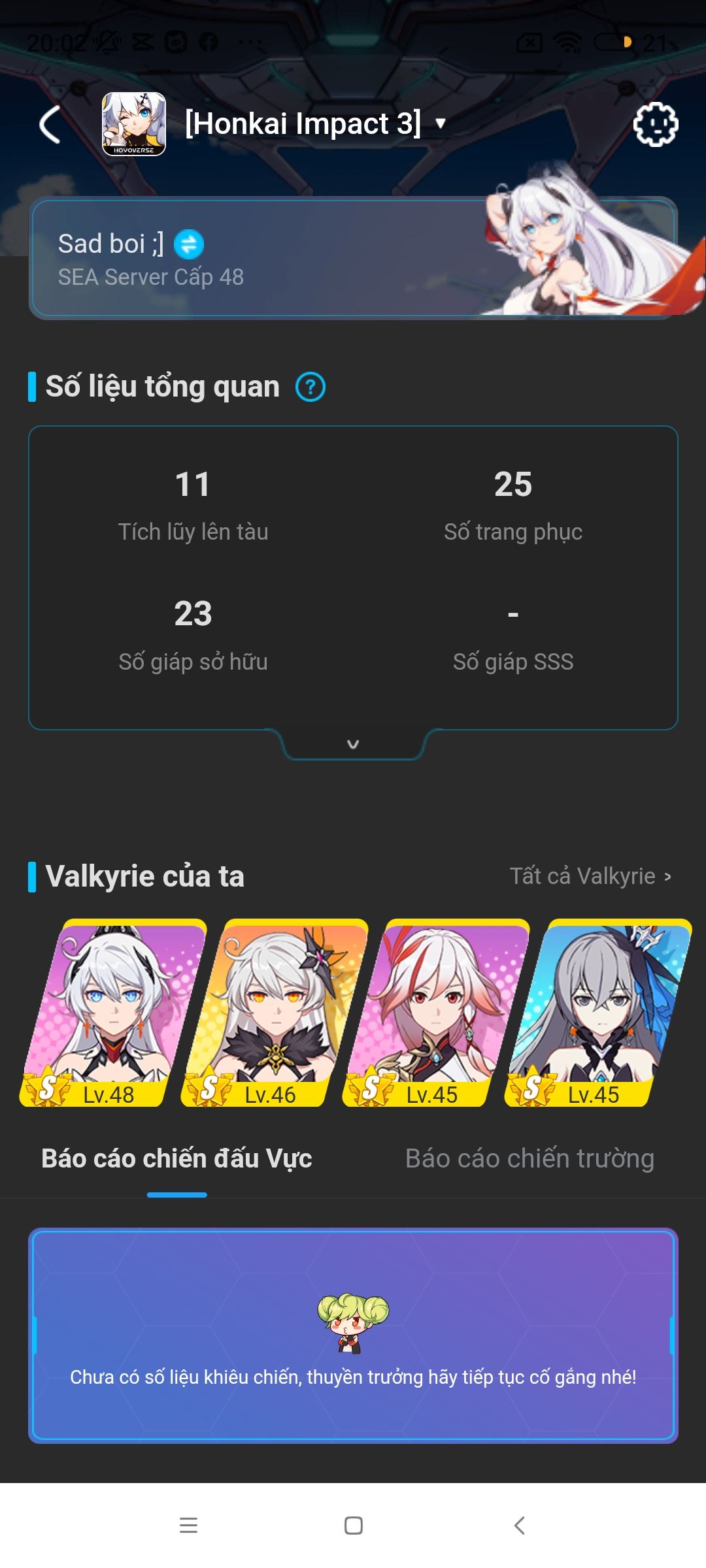Open the HoYoLAB settings gear icon
The height and width of the screenshot is (1568, 706).
pyautogui.click(x=656, y=124)
